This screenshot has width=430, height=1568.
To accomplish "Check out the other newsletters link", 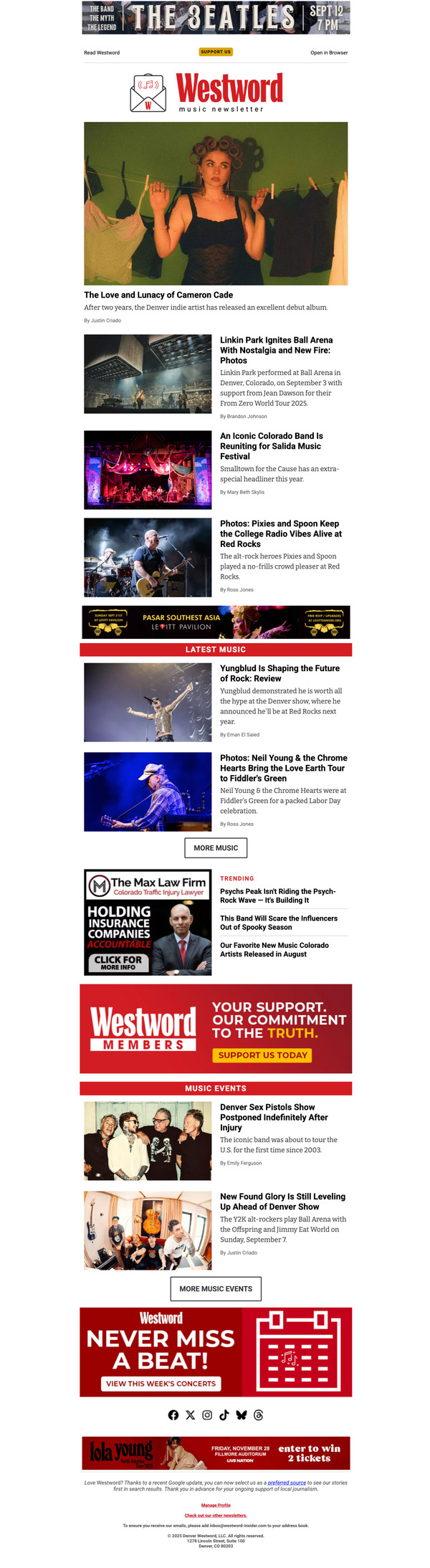I will point(216,1515).
